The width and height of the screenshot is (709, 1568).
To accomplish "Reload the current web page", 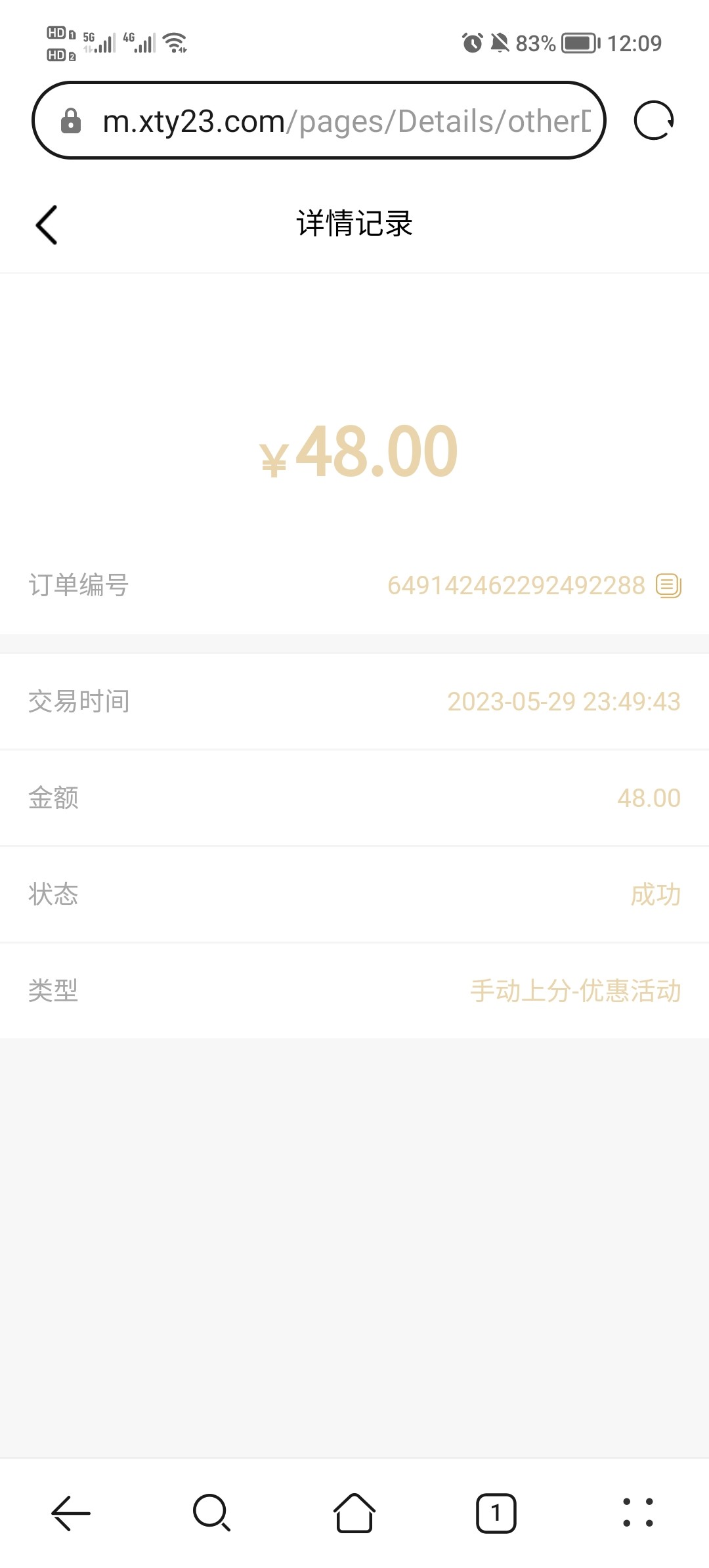I will [653, 121].
